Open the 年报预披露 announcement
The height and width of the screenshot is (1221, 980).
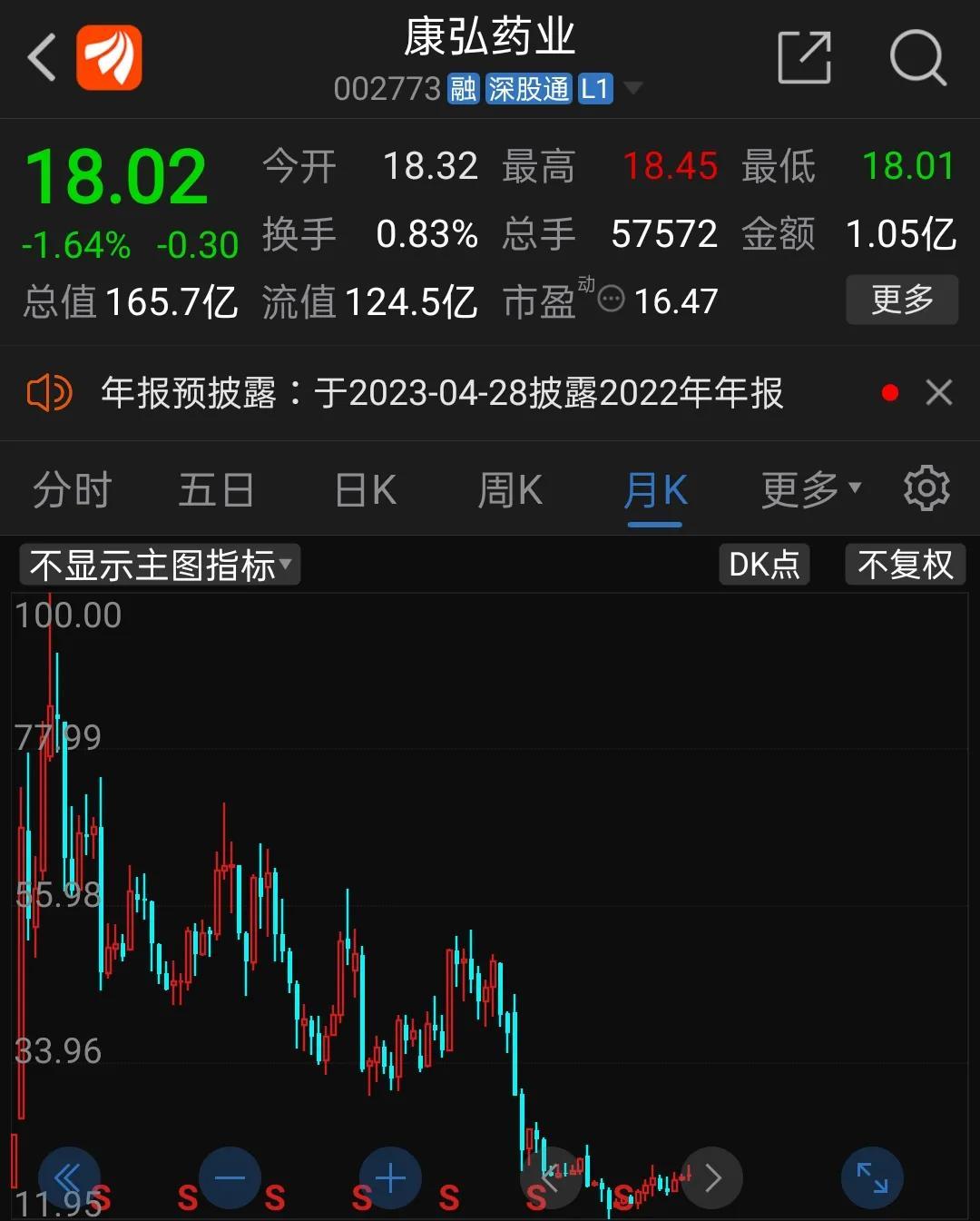[x=442, y=393]
